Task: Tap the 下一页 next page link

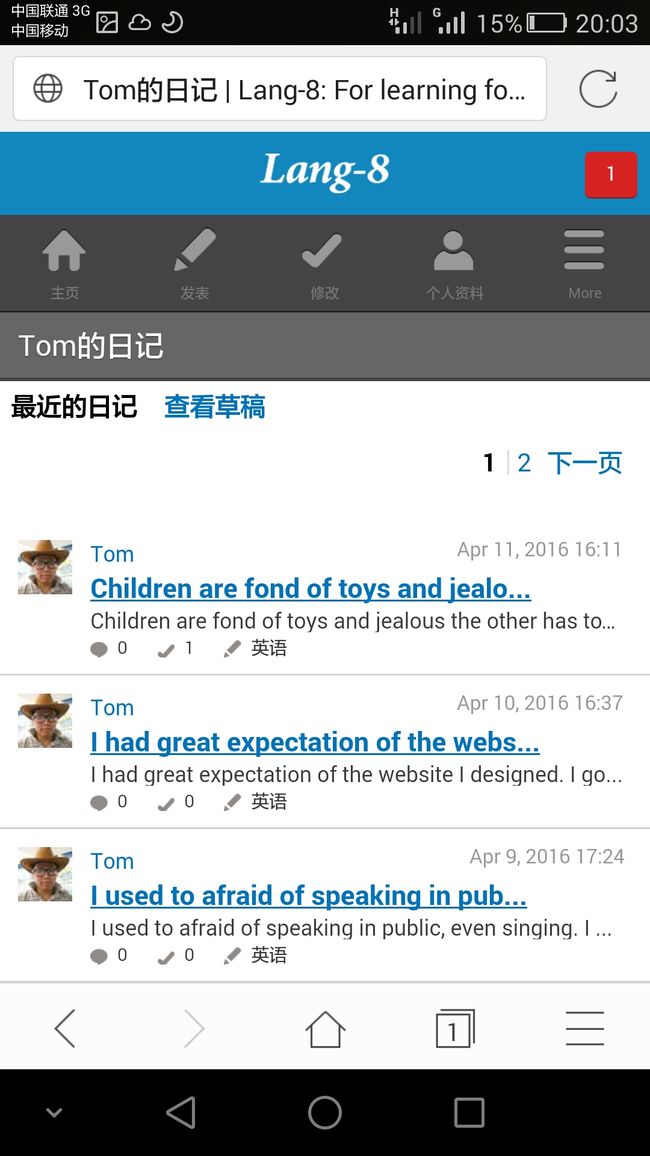Action: [x=584, y=463]
